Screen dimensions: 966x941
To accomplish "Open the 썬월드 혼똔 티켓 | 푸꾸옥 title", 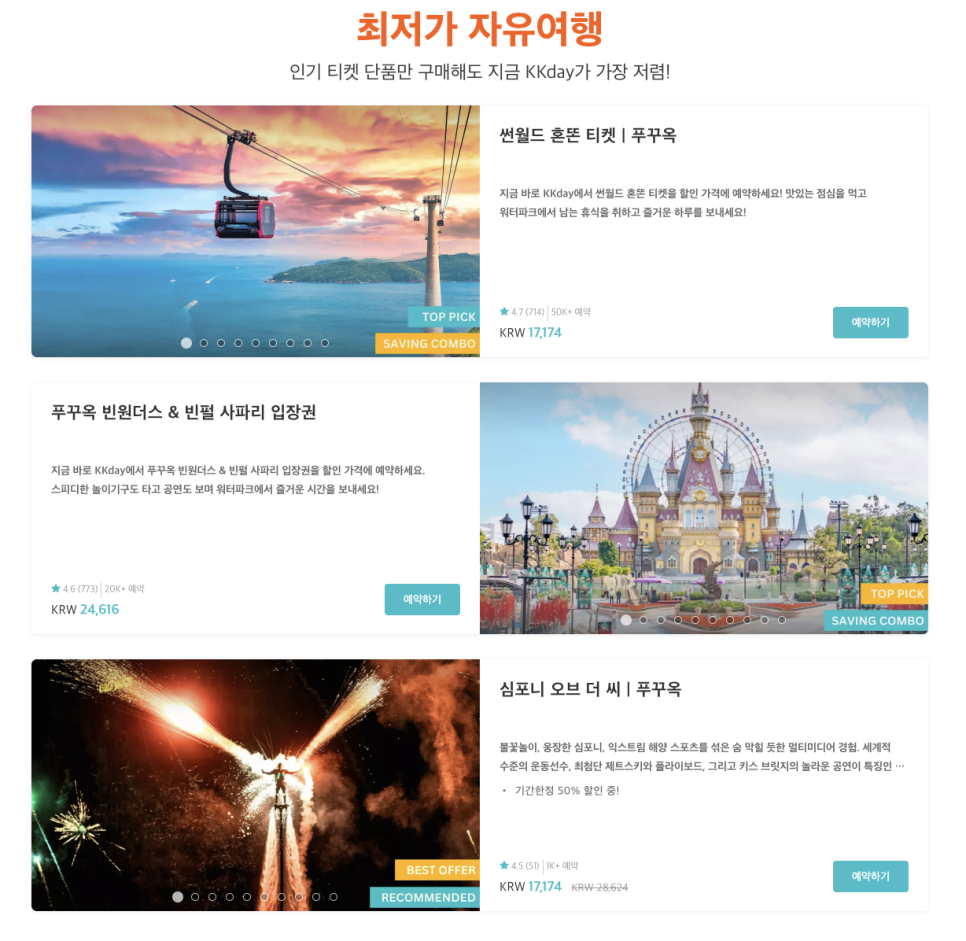I will (x=587, y=135).
